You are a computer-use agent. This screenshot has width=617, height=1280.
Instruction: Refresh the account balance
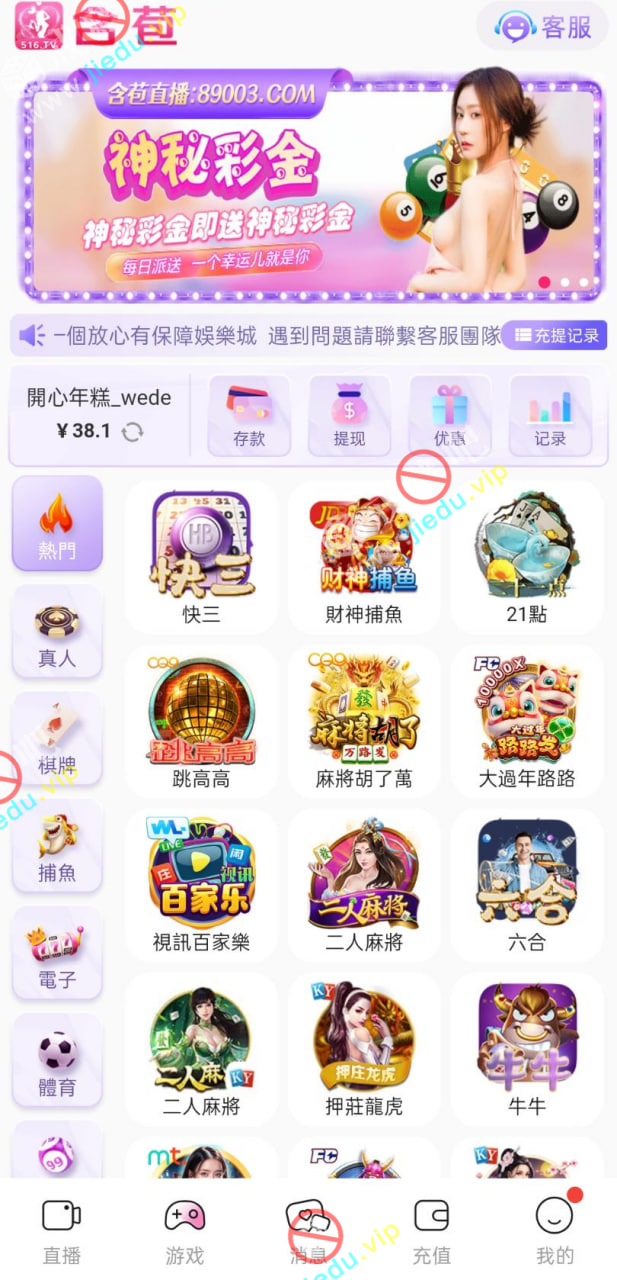[132, 432]
